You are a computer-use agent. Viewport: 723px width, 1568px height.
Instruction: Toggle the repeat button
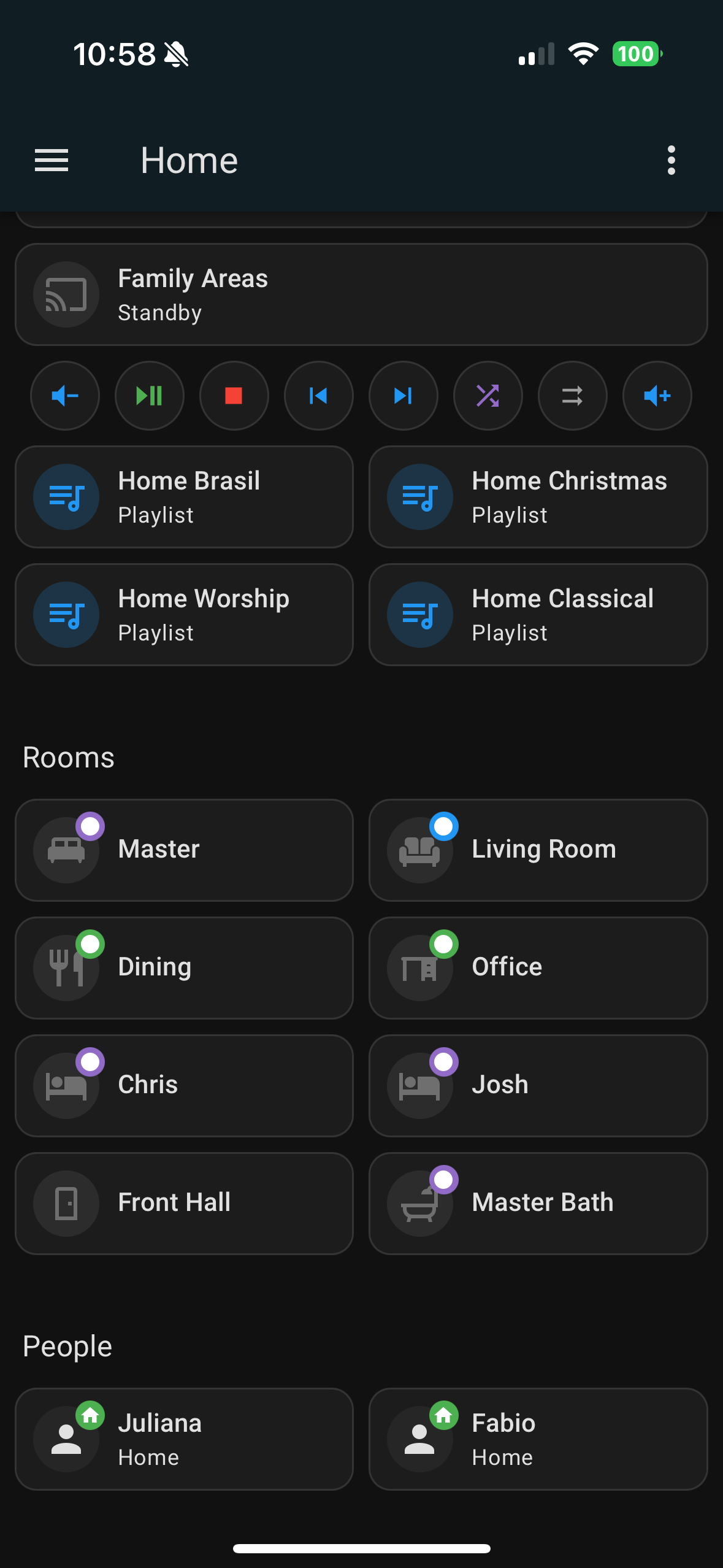pos(573,396)
